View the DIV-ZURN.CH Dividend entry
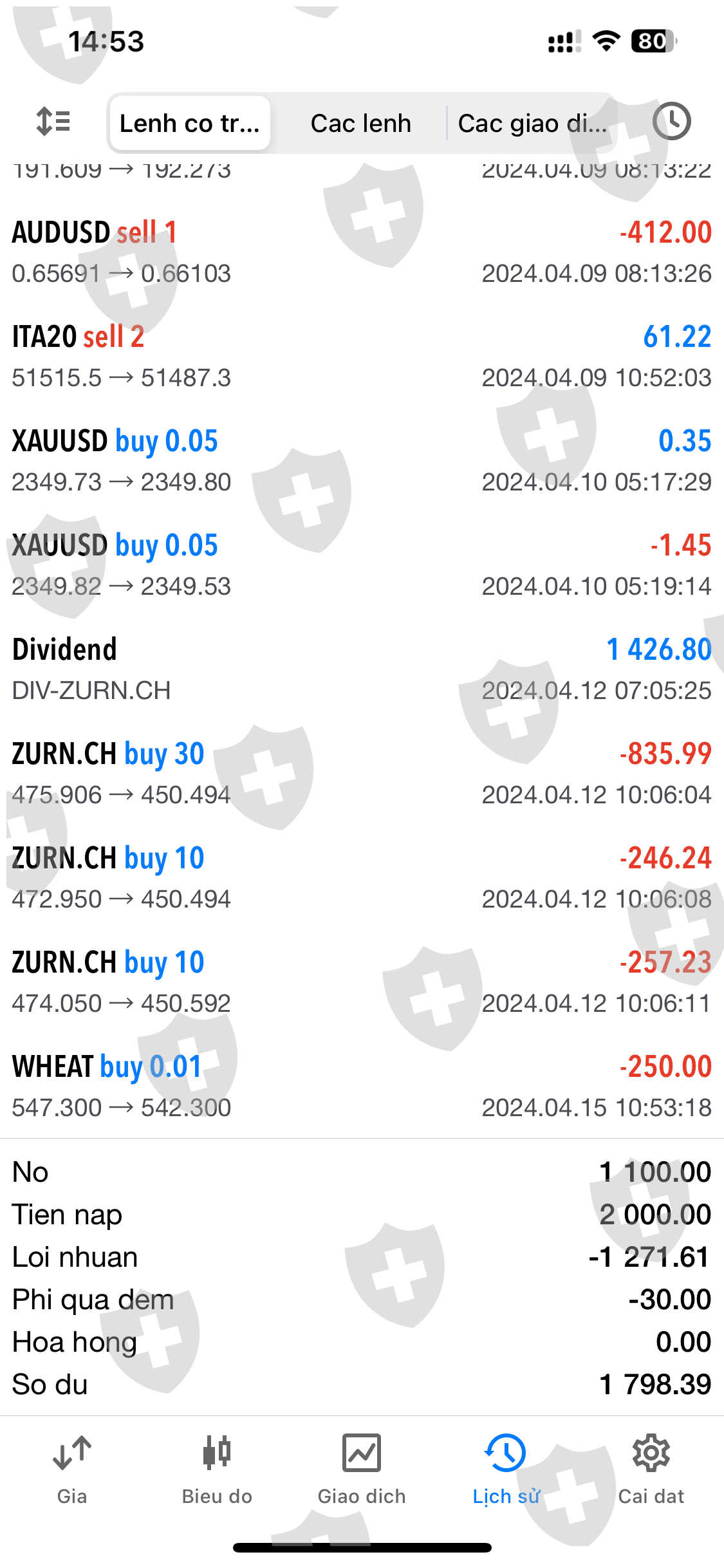 (362, 669)
